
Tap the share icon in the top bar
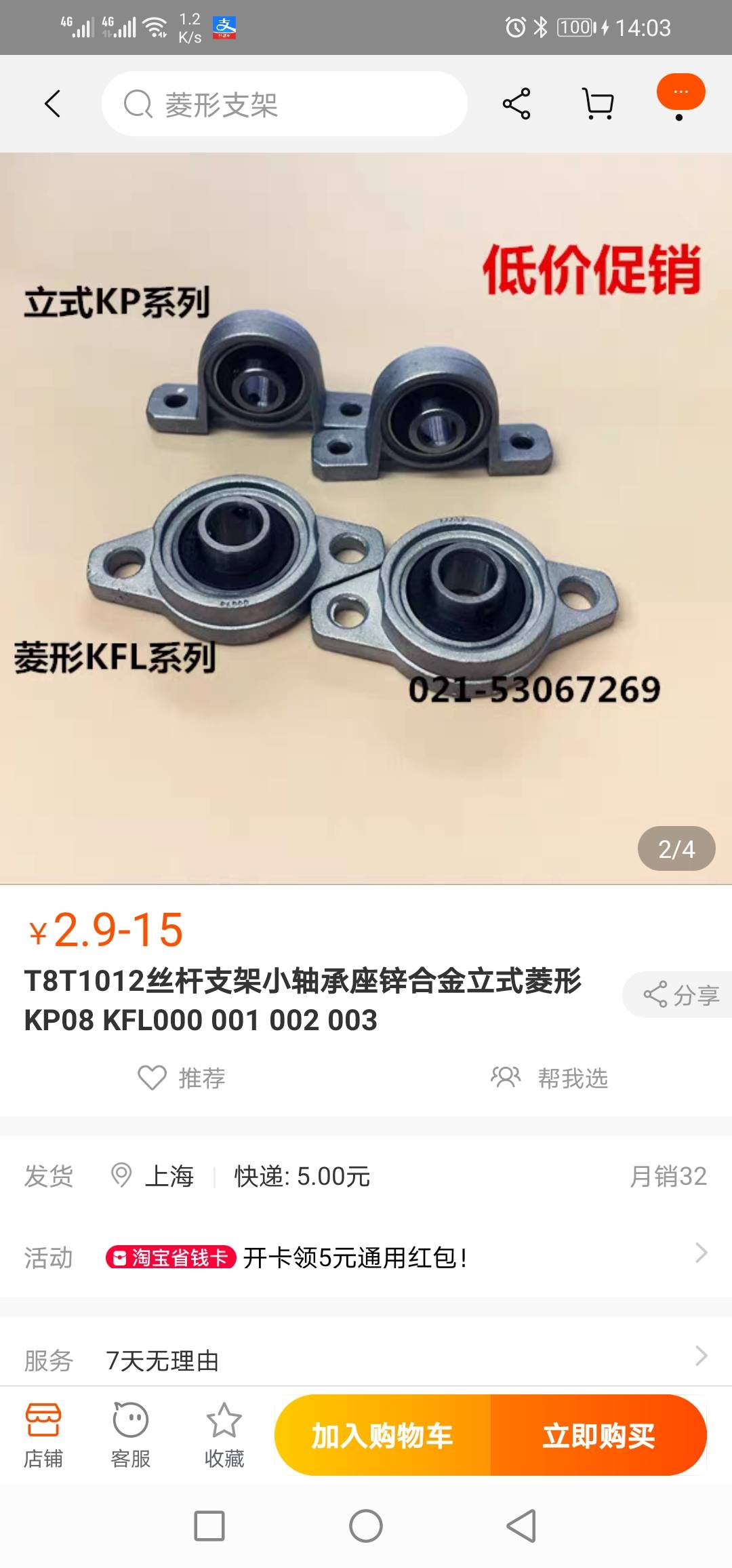tap(516, 104)
